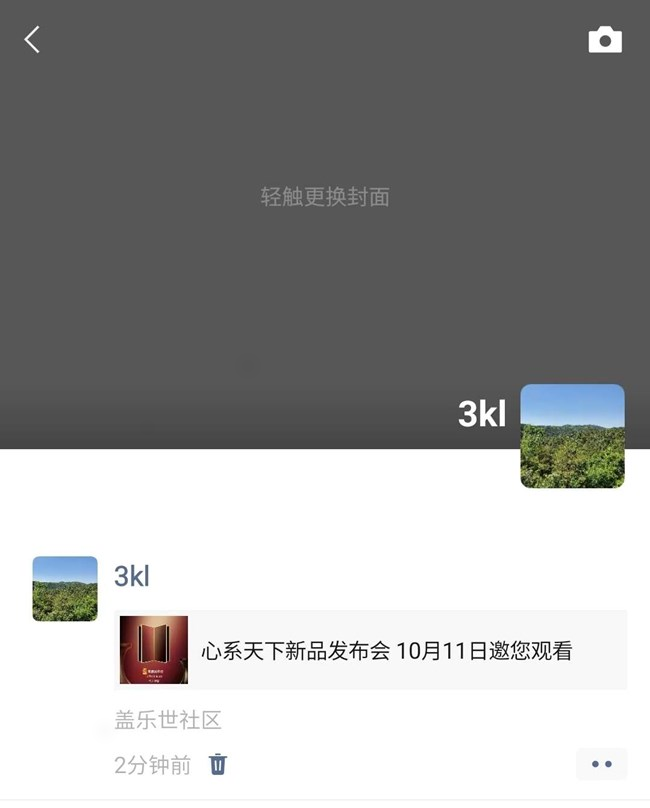Image resolution: width=650 pixels, height=808 pixels.
Task: Open the camera to post a moment
Action: [x=604, y=40]
